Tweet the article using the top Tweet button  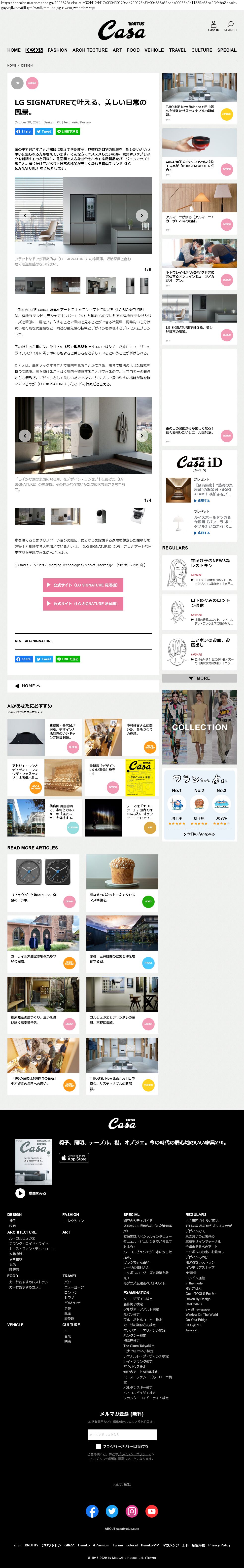pos(44,132)
